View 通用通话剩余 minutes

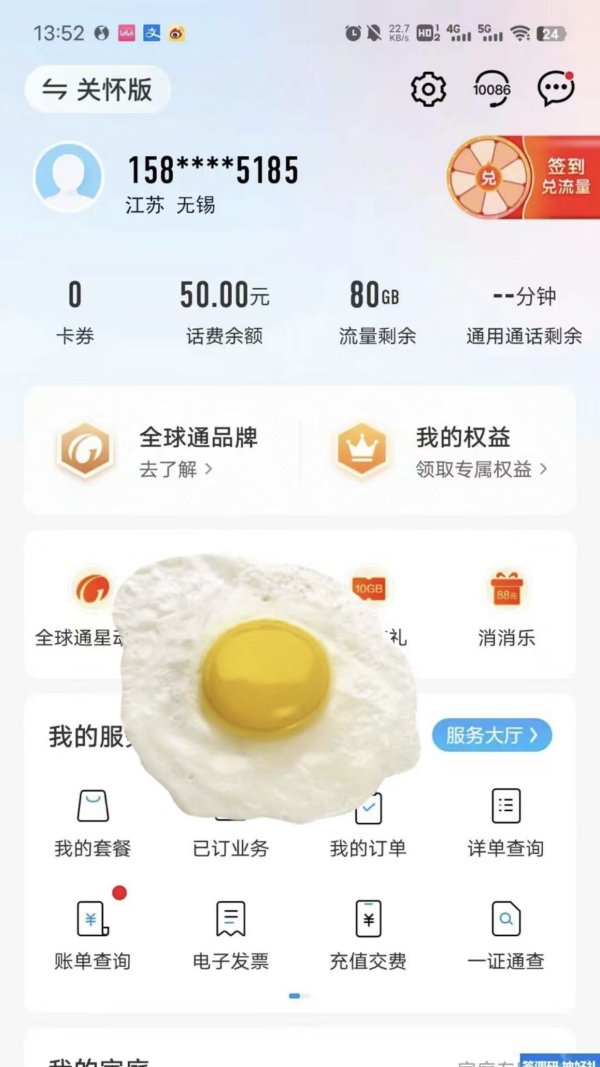[x=523, y=312]
